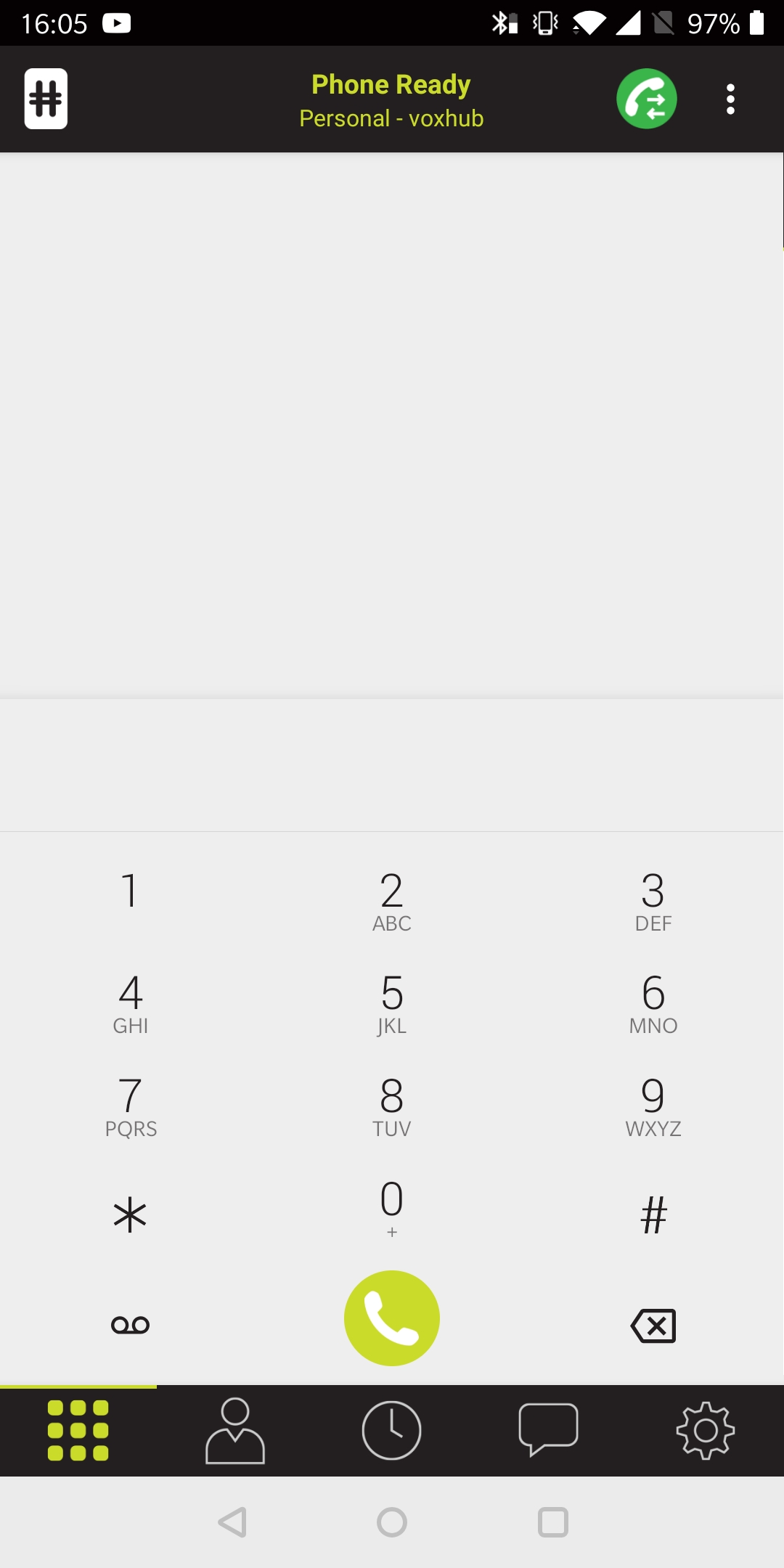
Task: Go to the Settings gear tab
Action: [x=706, y=1431]
